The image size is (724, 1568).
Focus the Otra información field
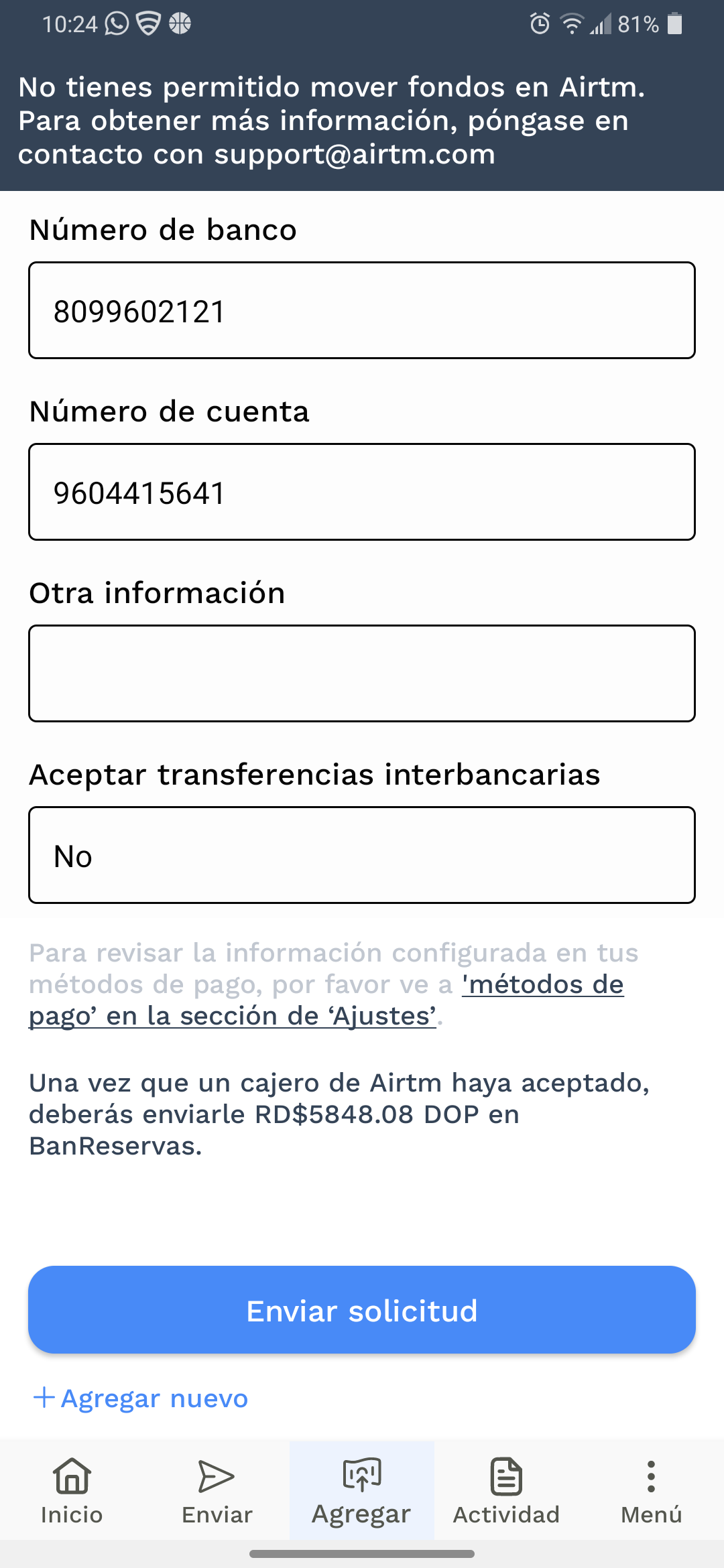362,673
